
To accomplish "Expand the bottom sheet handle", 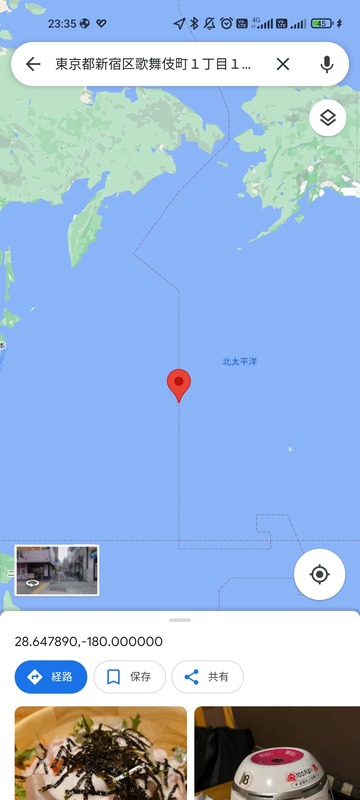I will click(x=180, y=620).
